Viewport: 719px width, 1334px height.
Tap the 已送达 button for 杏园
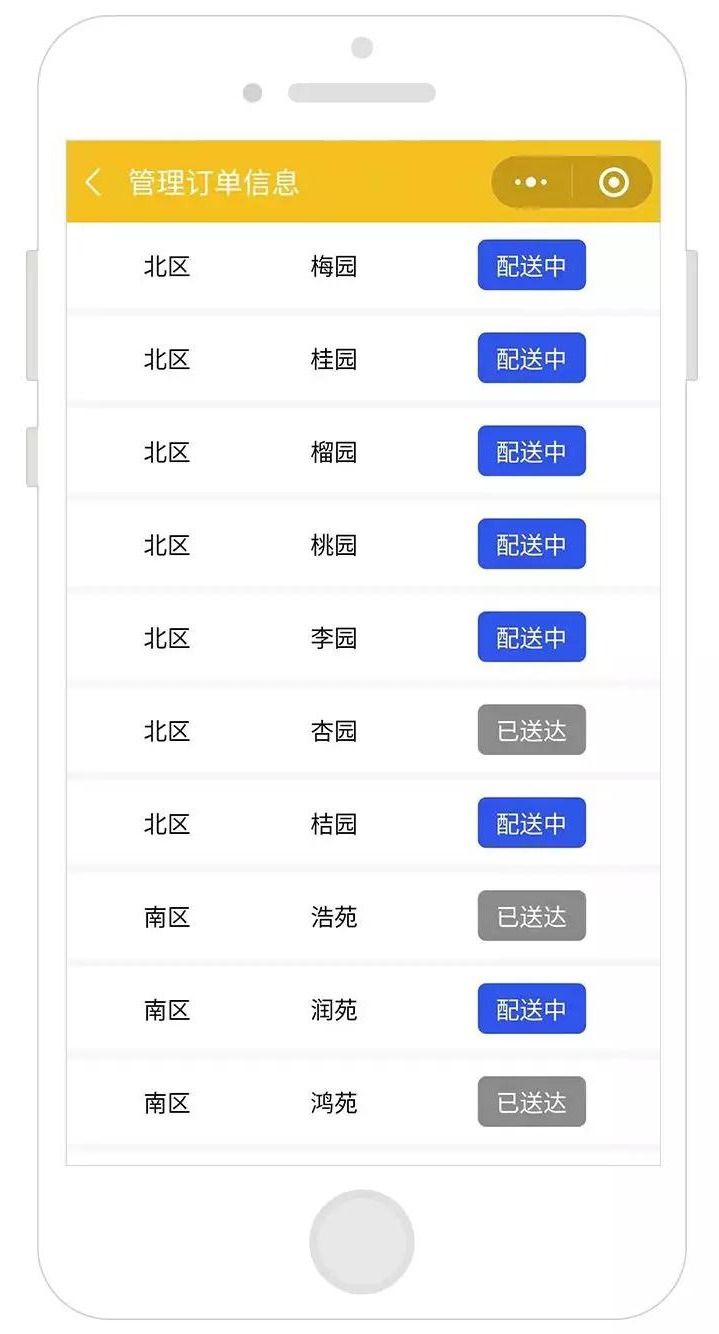(x=531, y=731)
